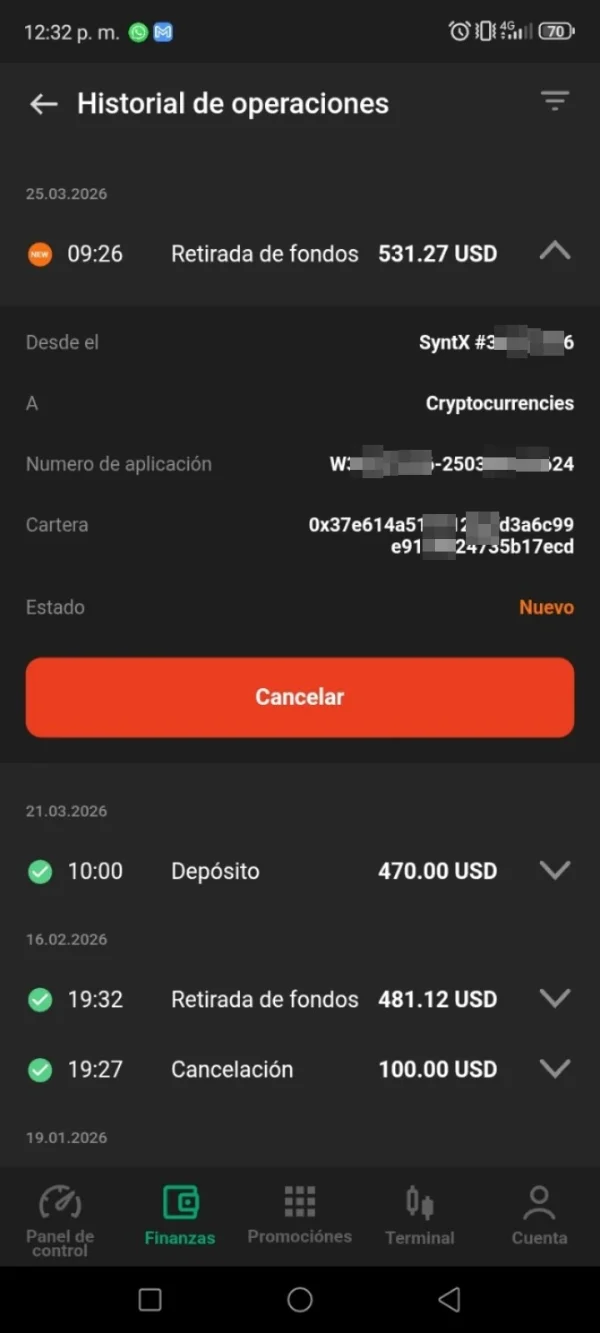Open recent apps via the square button

pos(150,1299)
